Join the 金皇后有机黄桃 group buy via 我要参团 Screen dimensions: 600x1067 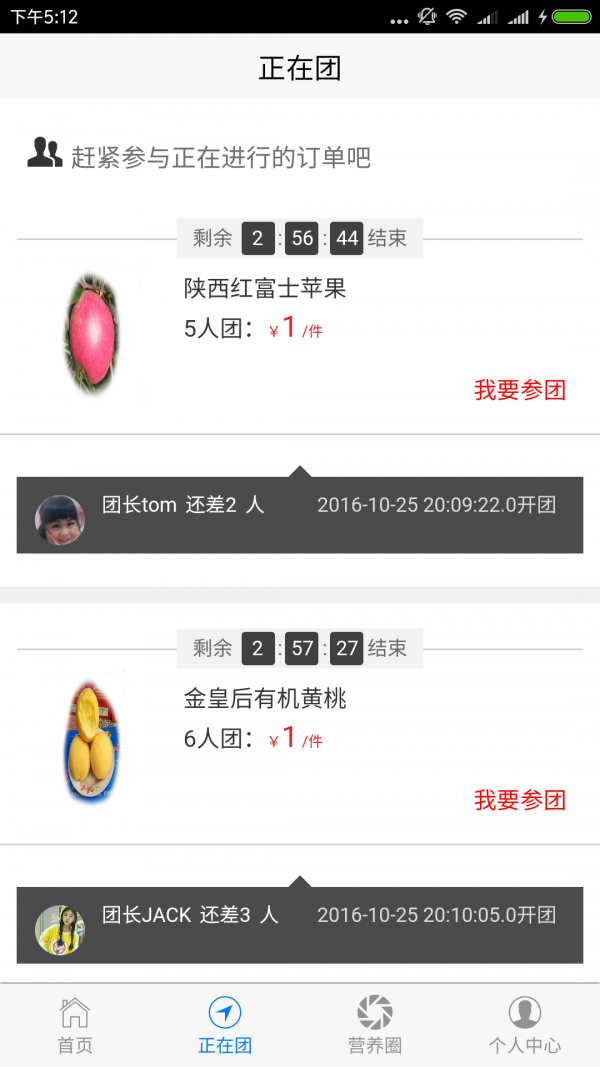pyautogui.click(x=520, y=800)
